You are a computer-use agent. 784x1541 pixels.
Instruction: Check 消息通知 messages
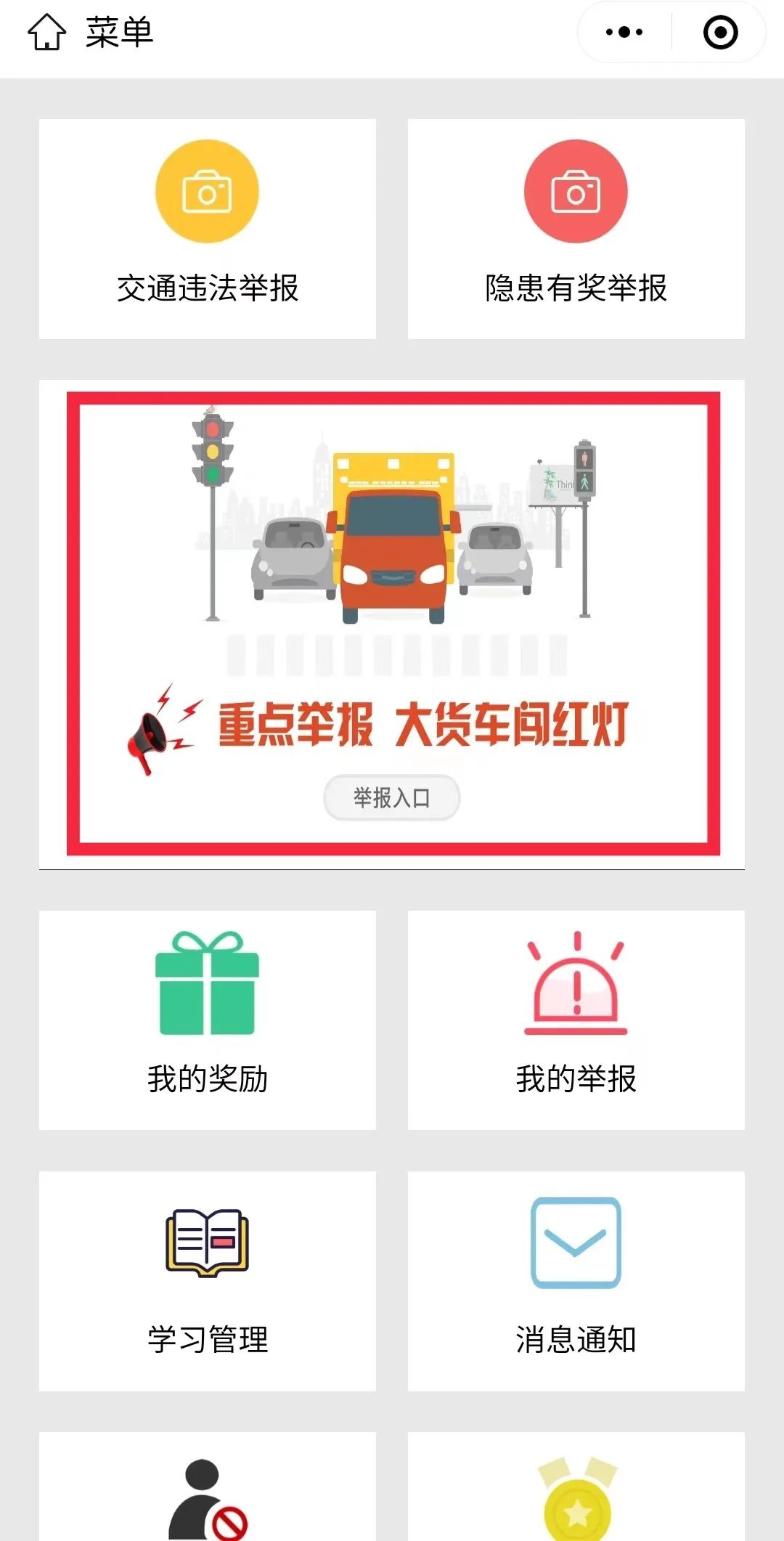[576, 1281]
